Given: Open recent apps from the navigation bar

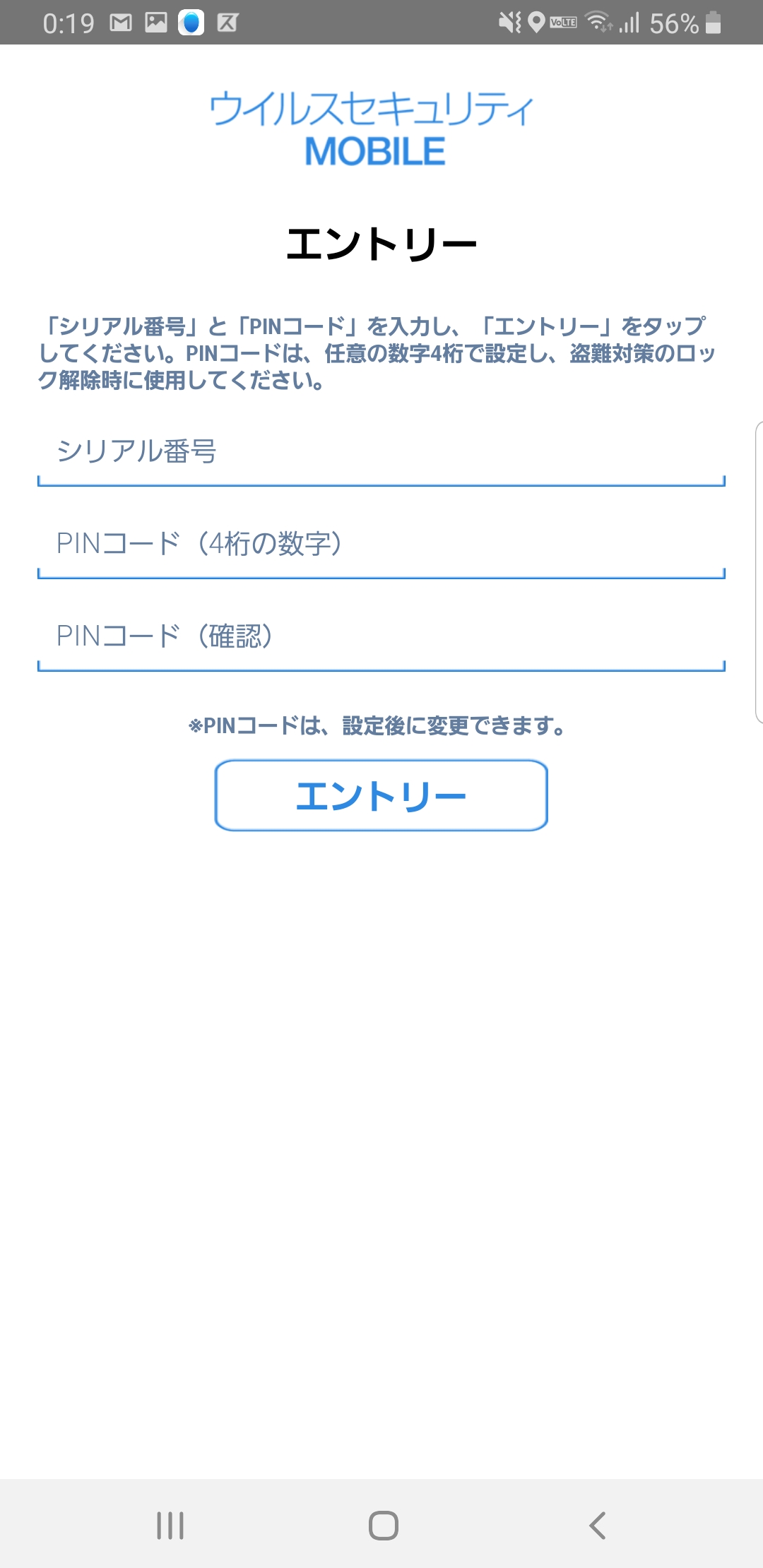Looking at the screenshot, I should pos(170,1526).
